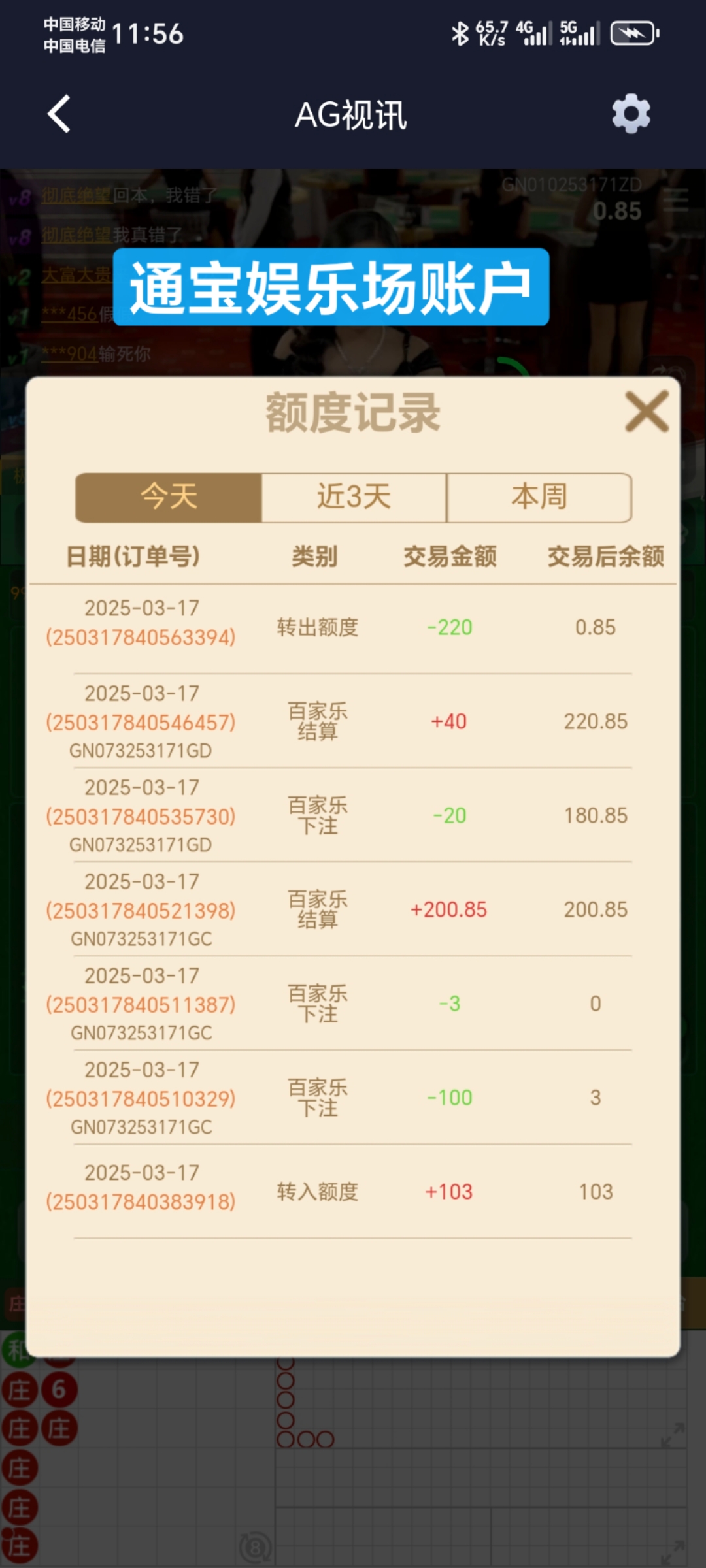Open the settings gear icon
Screen dimensions: 706x1568
tap(631, 114)
